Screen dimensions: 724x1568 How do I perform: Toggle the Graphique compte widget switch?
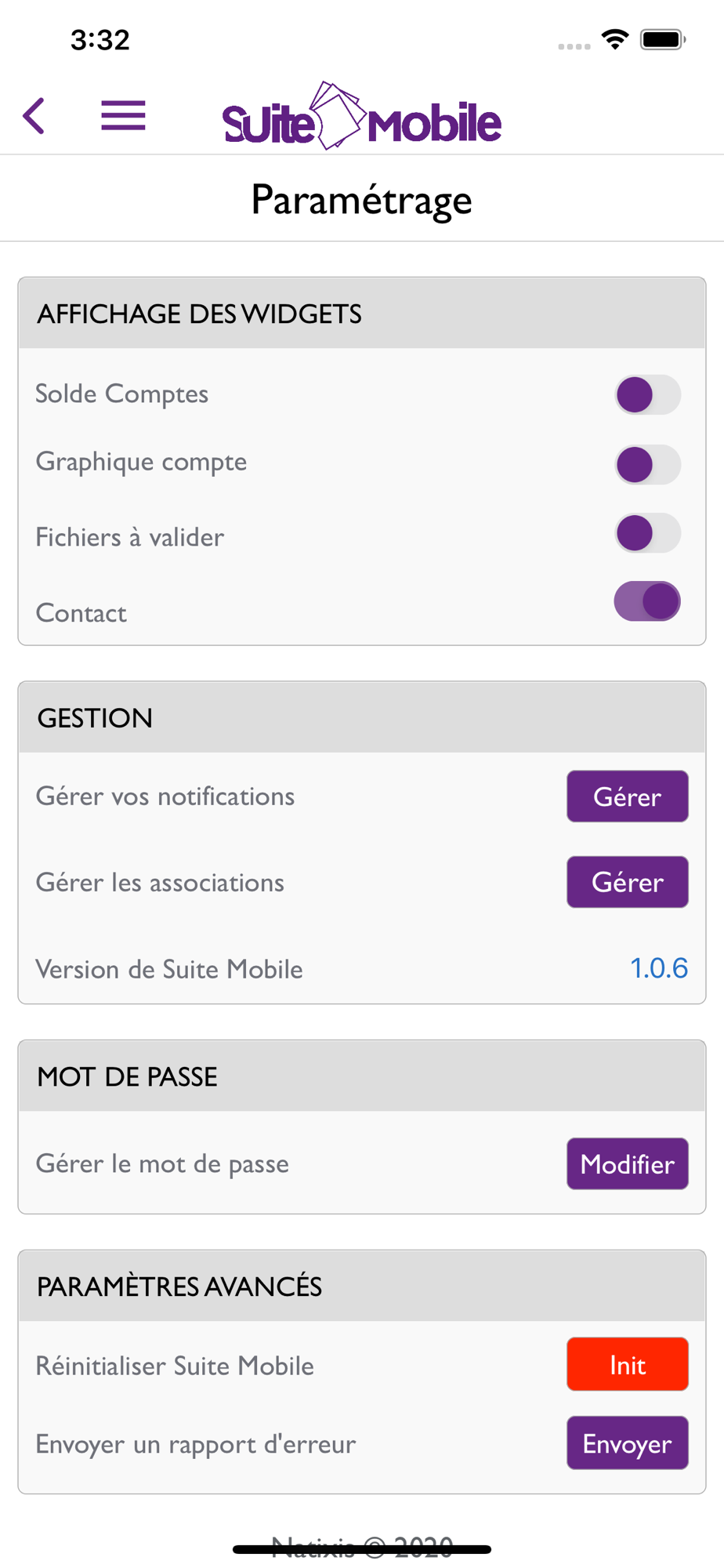click(647, 464)
